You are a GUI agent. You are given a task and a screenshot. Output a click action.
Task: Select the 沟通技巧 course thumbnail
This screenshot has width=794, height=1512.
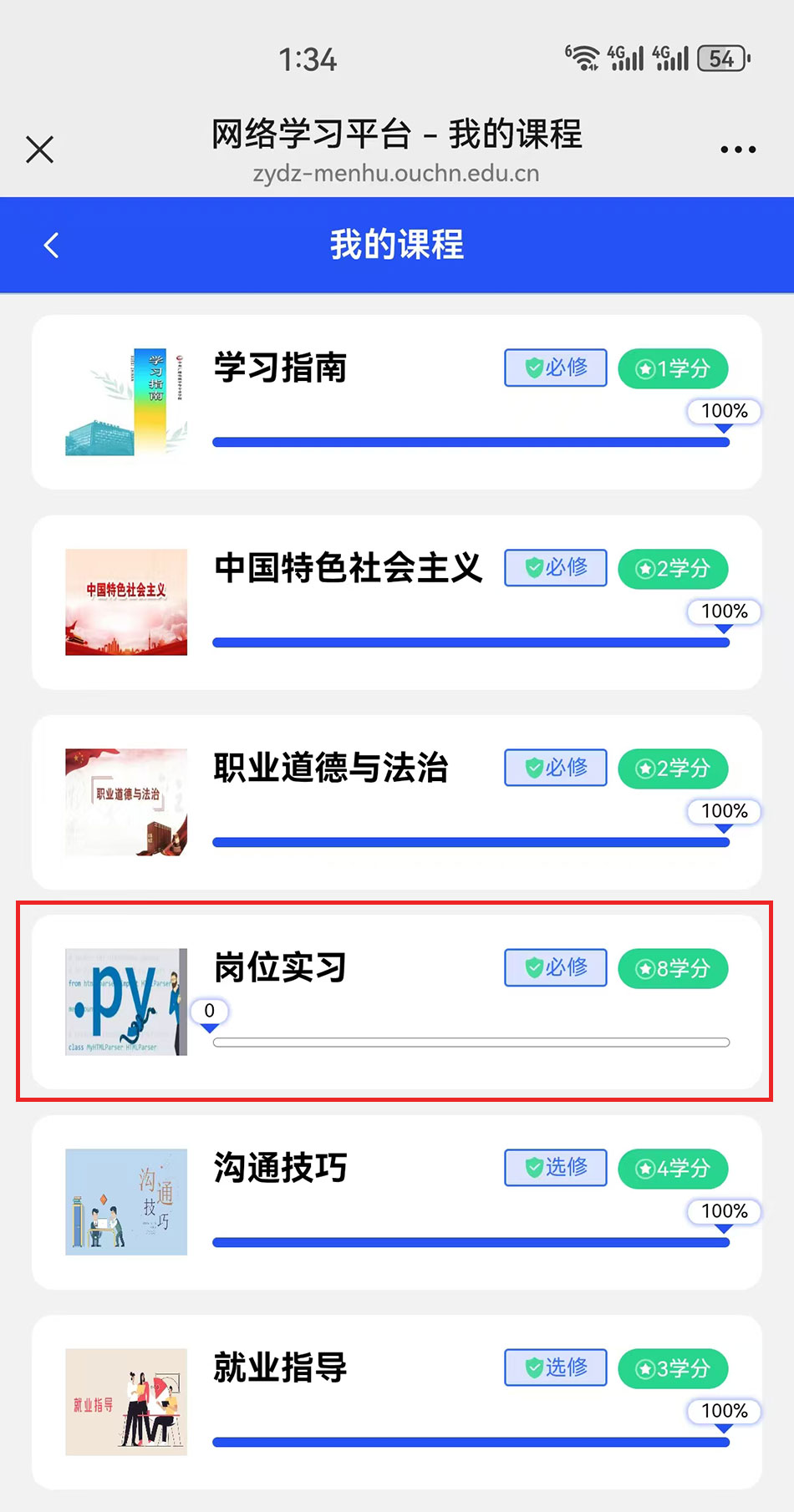[x=125, y=1201]
